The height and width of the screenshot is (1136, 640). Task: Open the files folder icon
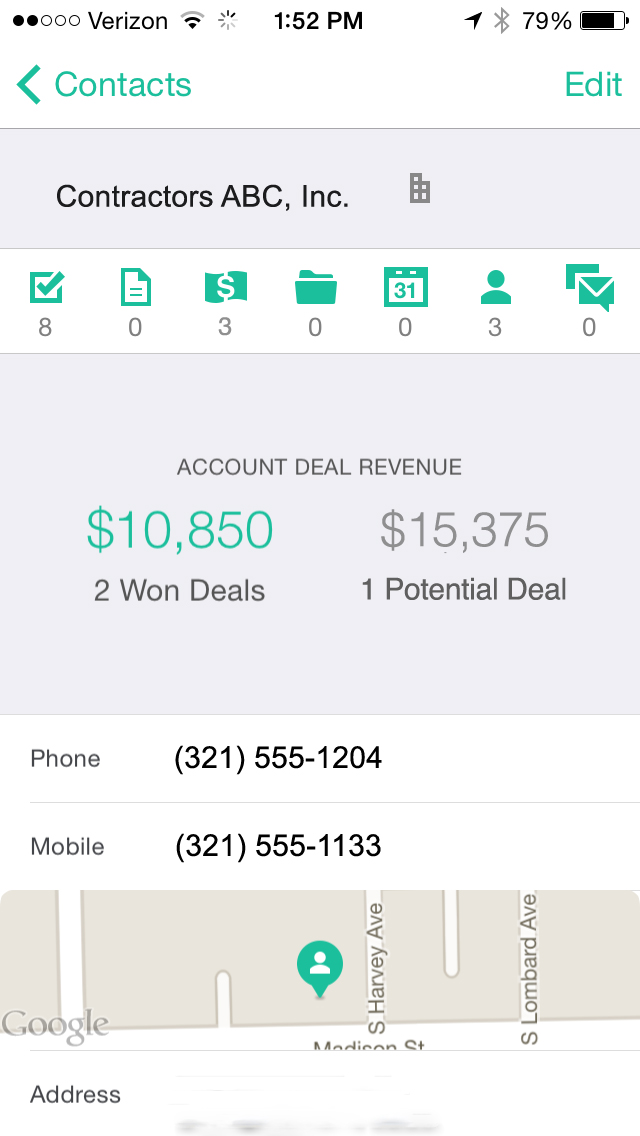(315, 288)
